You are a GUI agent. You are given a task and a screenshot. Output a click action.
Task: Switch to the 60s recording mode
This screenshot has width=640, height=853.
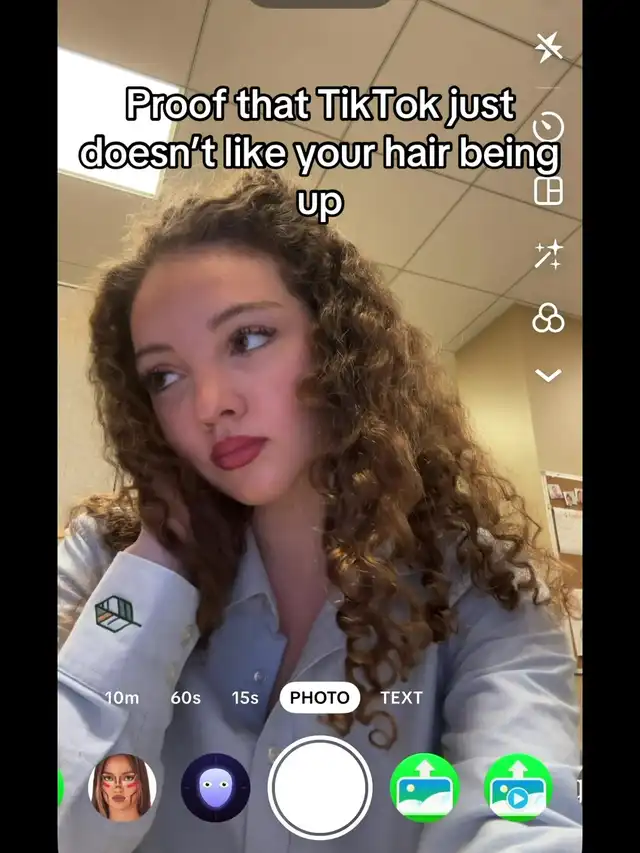[186, 698]
